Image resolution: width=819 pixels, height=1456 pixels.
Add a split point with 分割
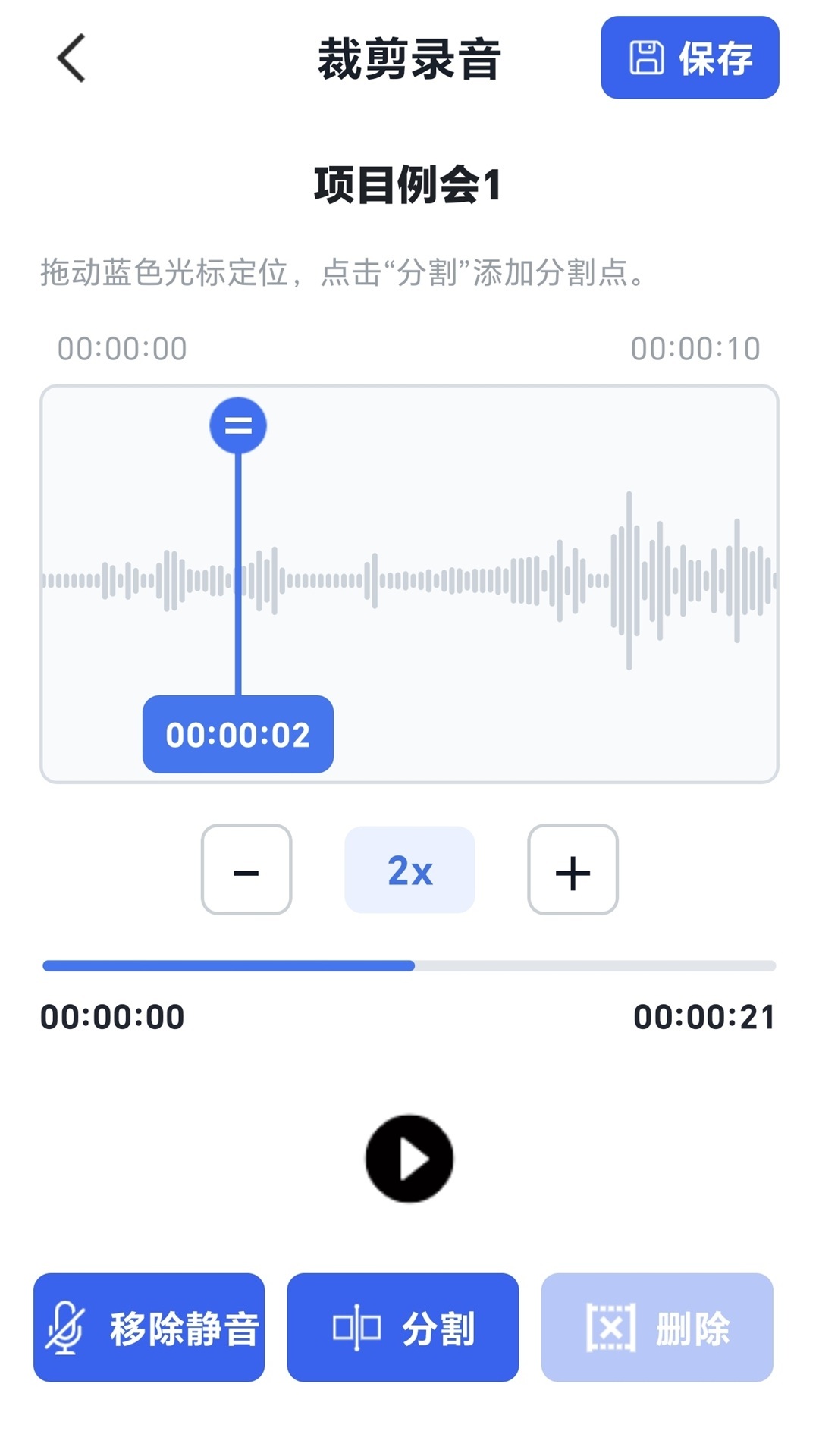pyautogui.click(x=403, y=1328)
